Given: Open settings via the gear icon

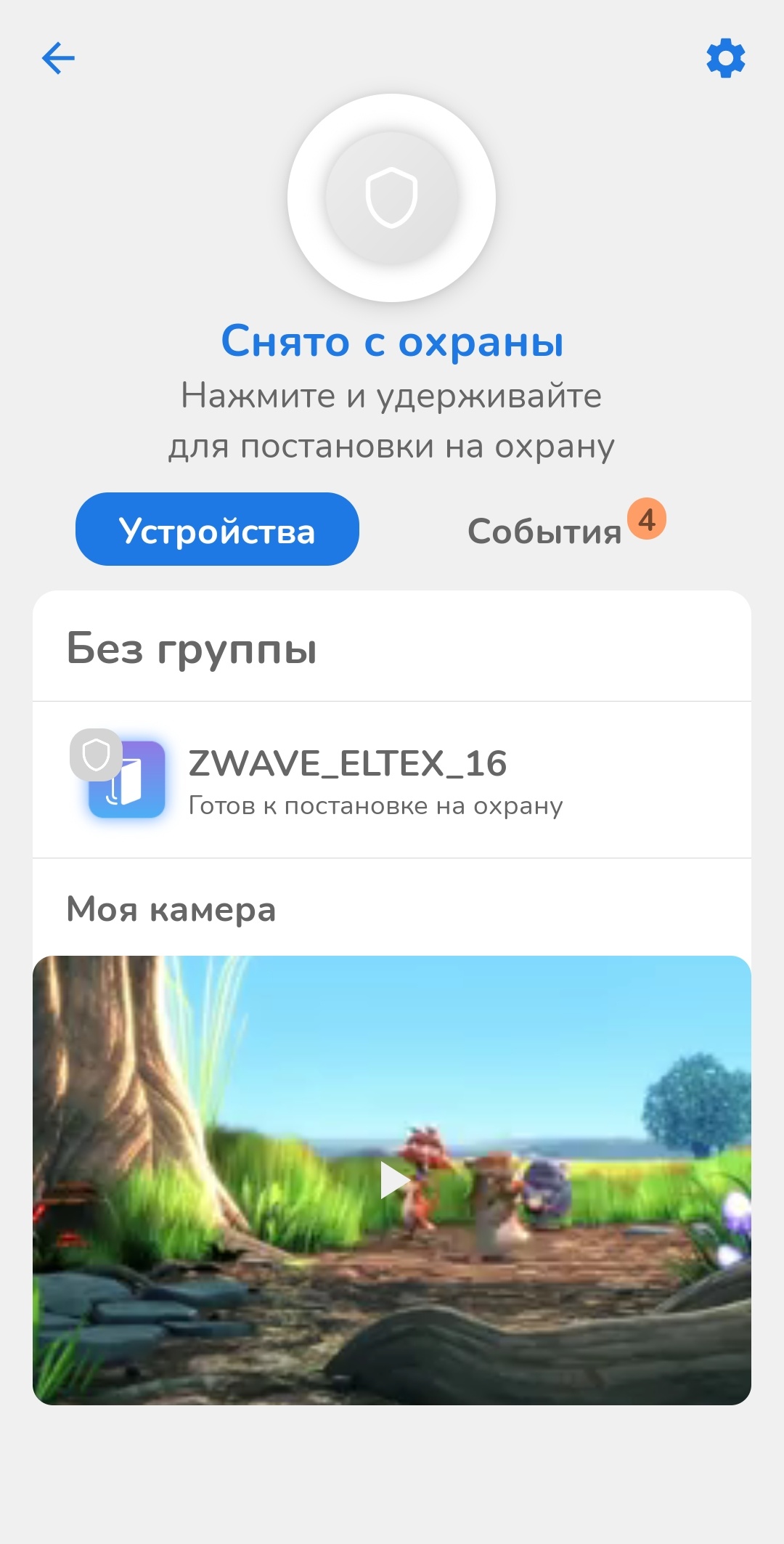Looking at the screenshot, I should pos(725,58).
